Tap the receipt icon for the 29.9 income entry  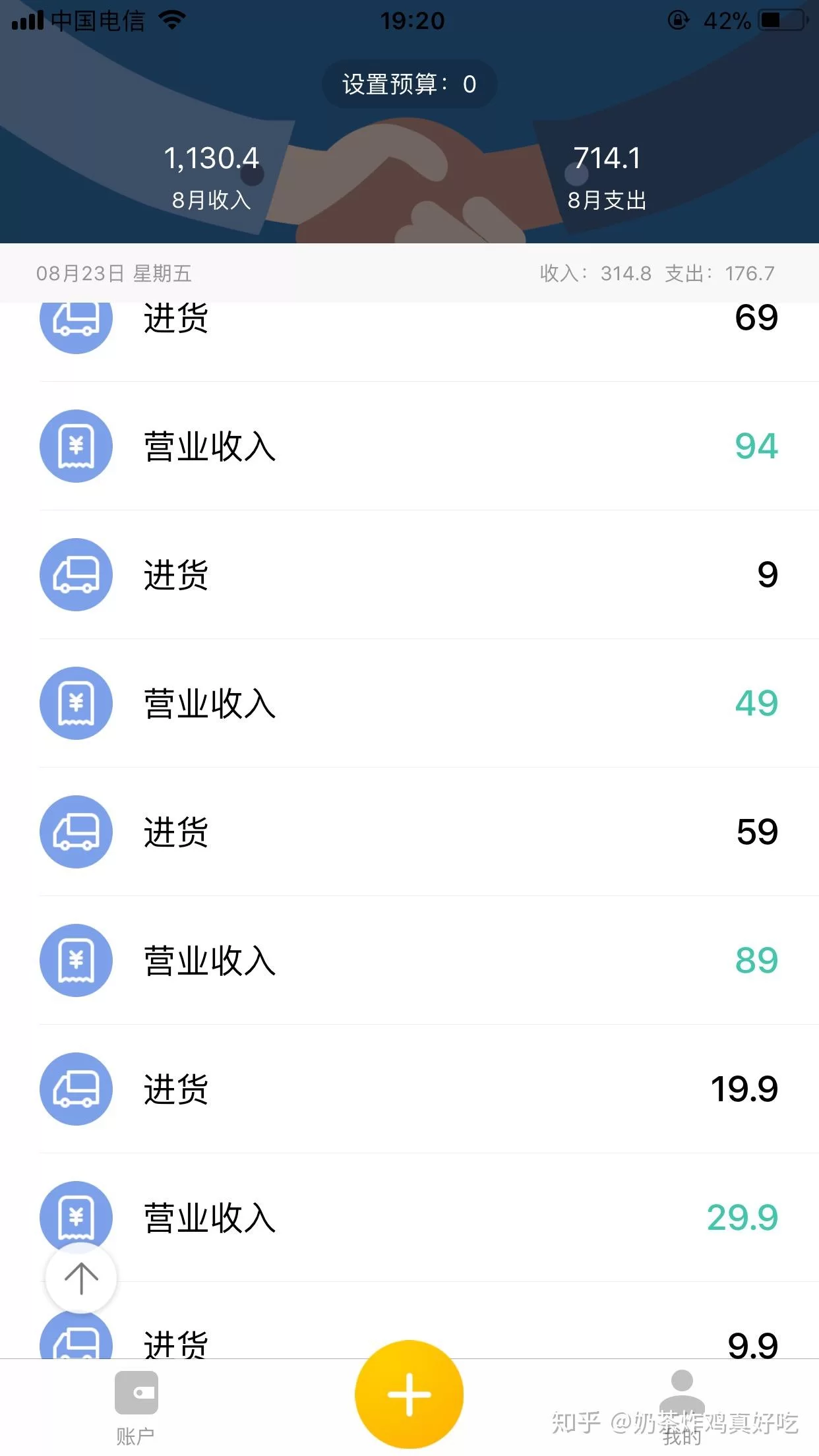tap(76, 1217)
